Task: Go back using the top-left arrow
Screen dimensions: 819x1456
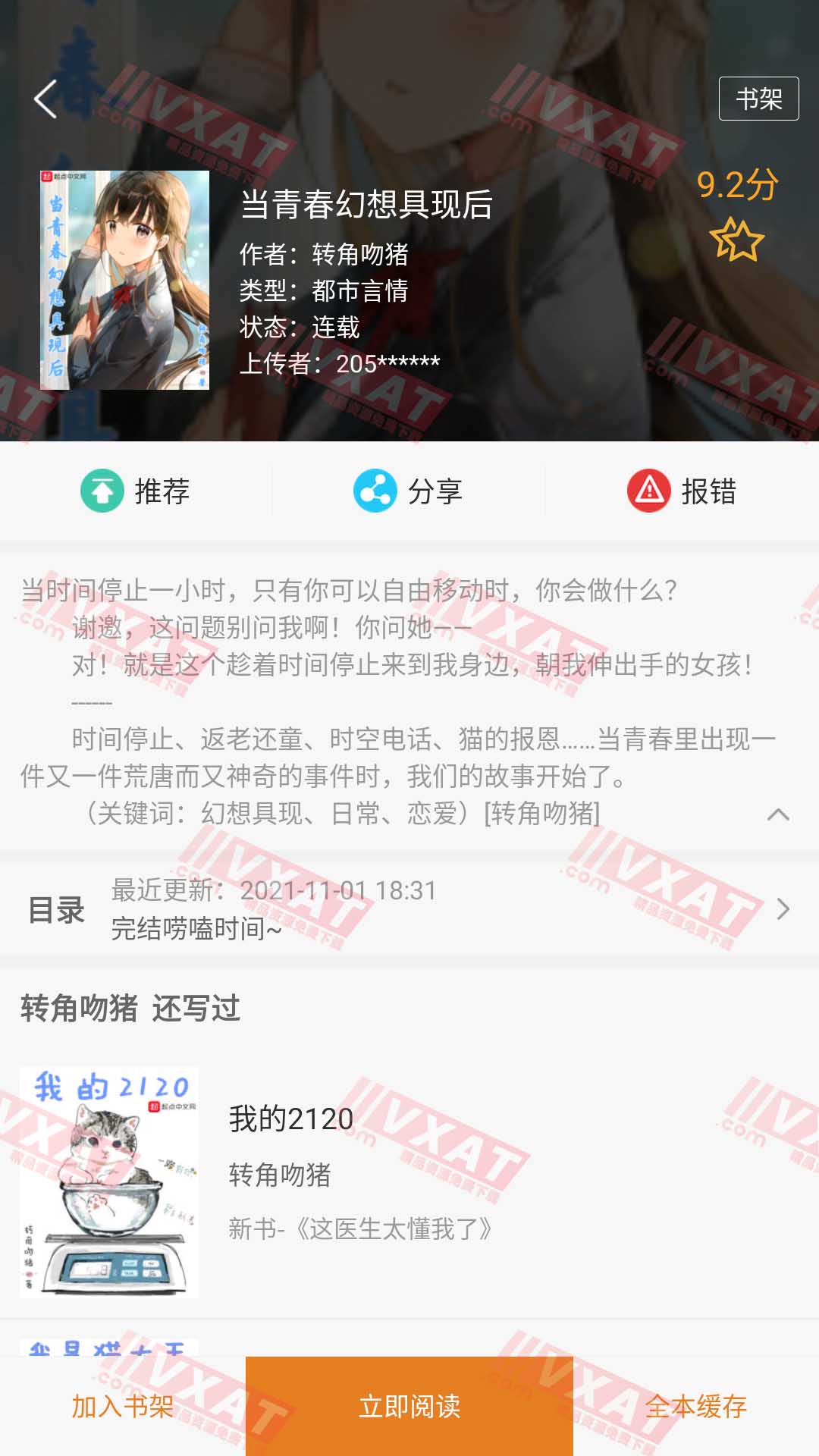Action: coord(45,99)
